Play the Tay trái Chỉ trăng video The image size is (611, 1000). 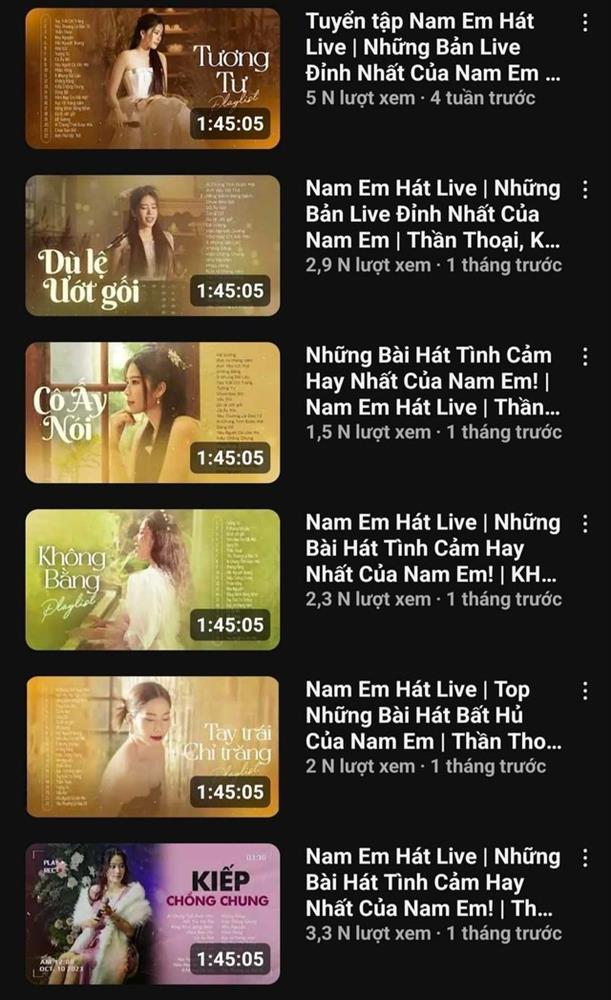point(152,746)
